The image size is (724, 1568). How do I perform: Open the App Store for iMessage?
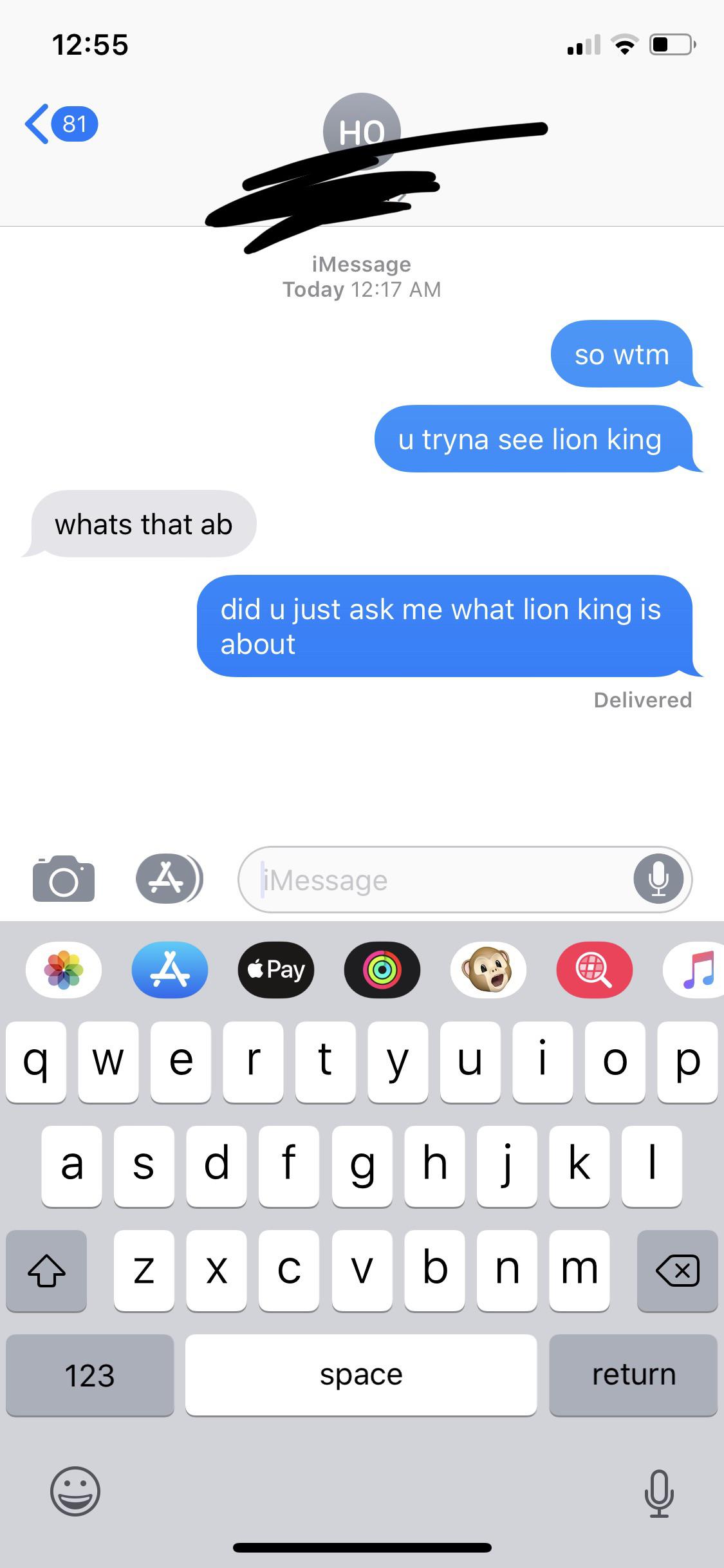pos(169,970)
